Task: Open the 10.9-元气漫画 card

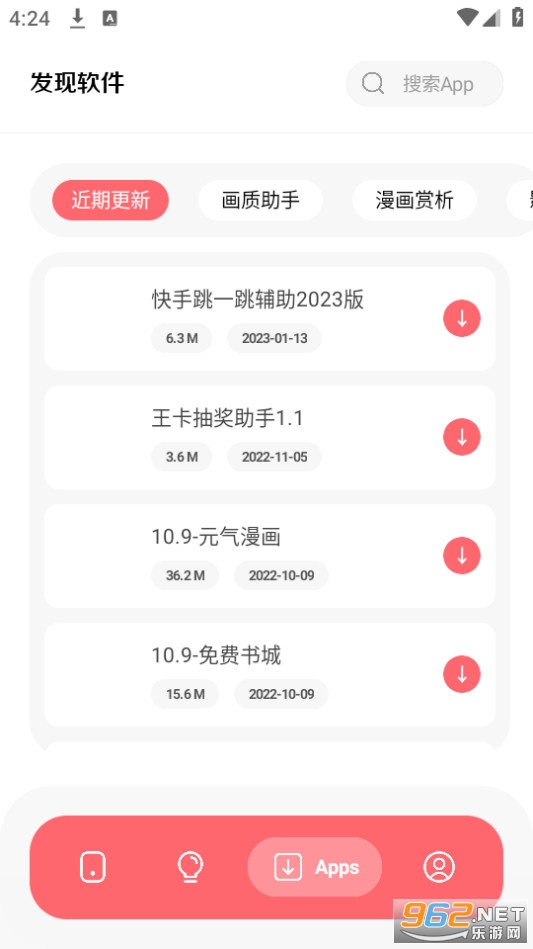Action: [x=270, y=556]
